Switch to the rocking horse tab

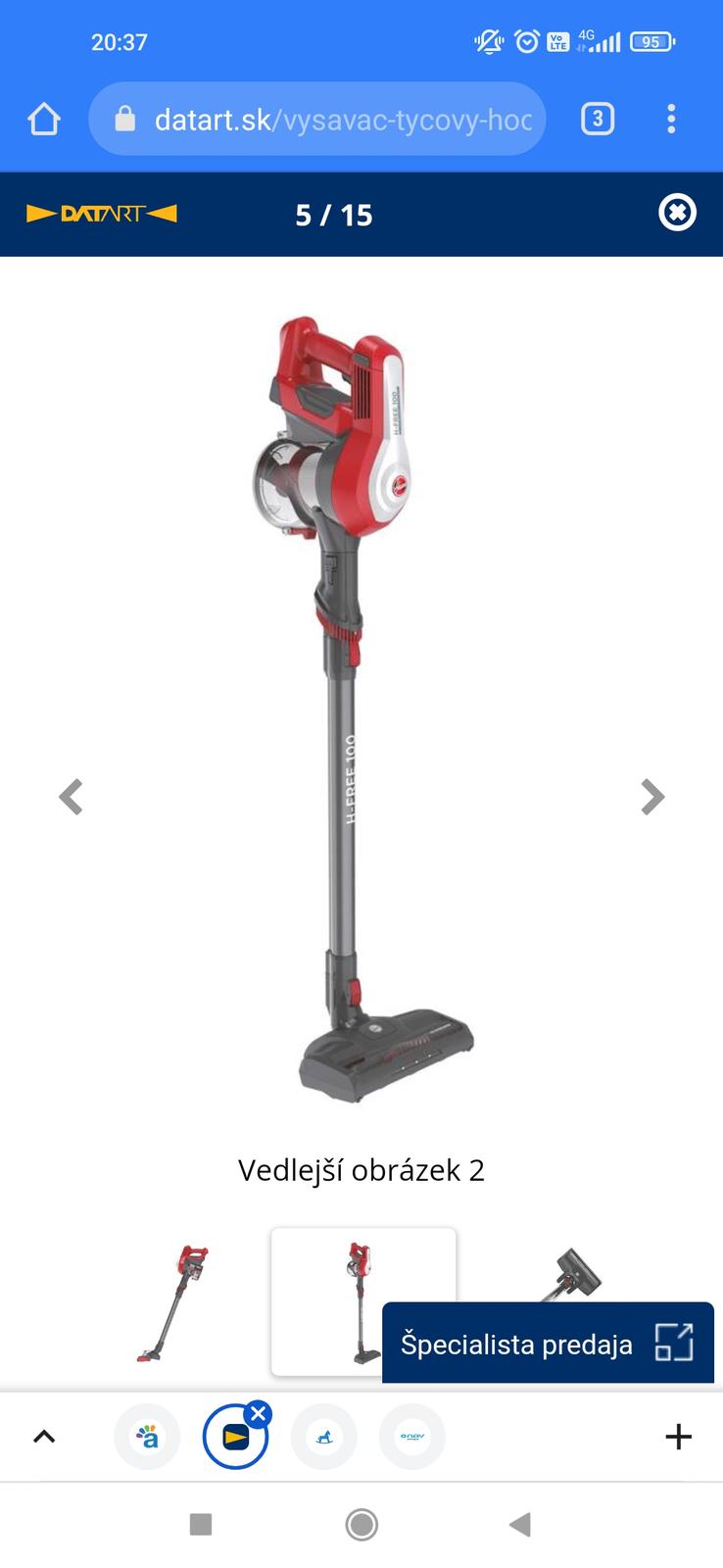click(324, 1437)
